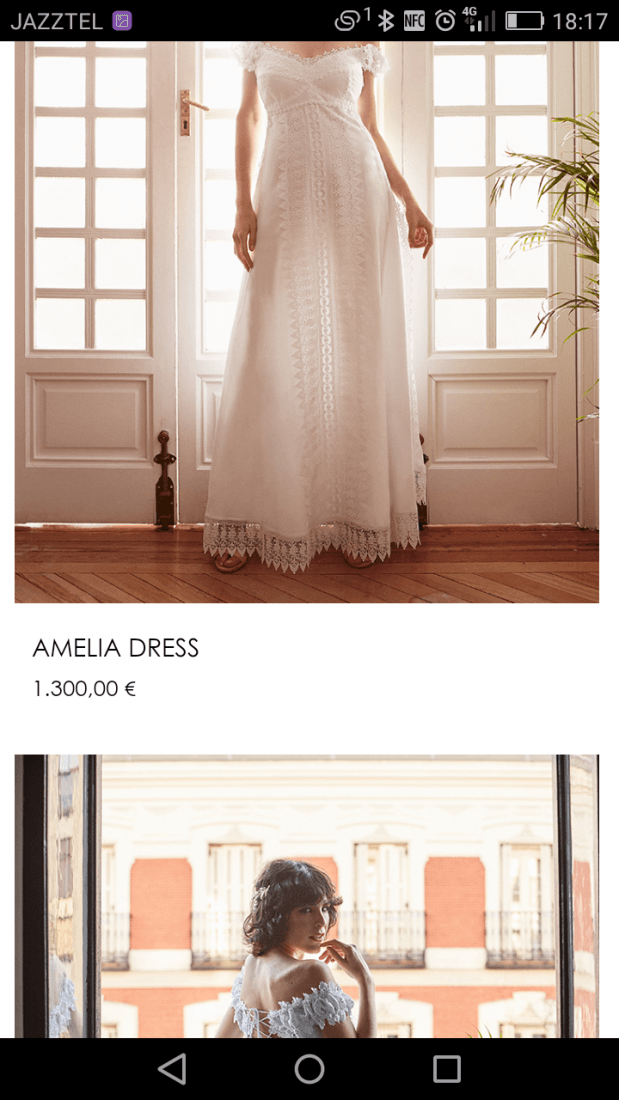Open the Amelia Dress product photo
The height and width of the screenshot is (1100, 619).
pyautogui.click(x=307, y=322)
